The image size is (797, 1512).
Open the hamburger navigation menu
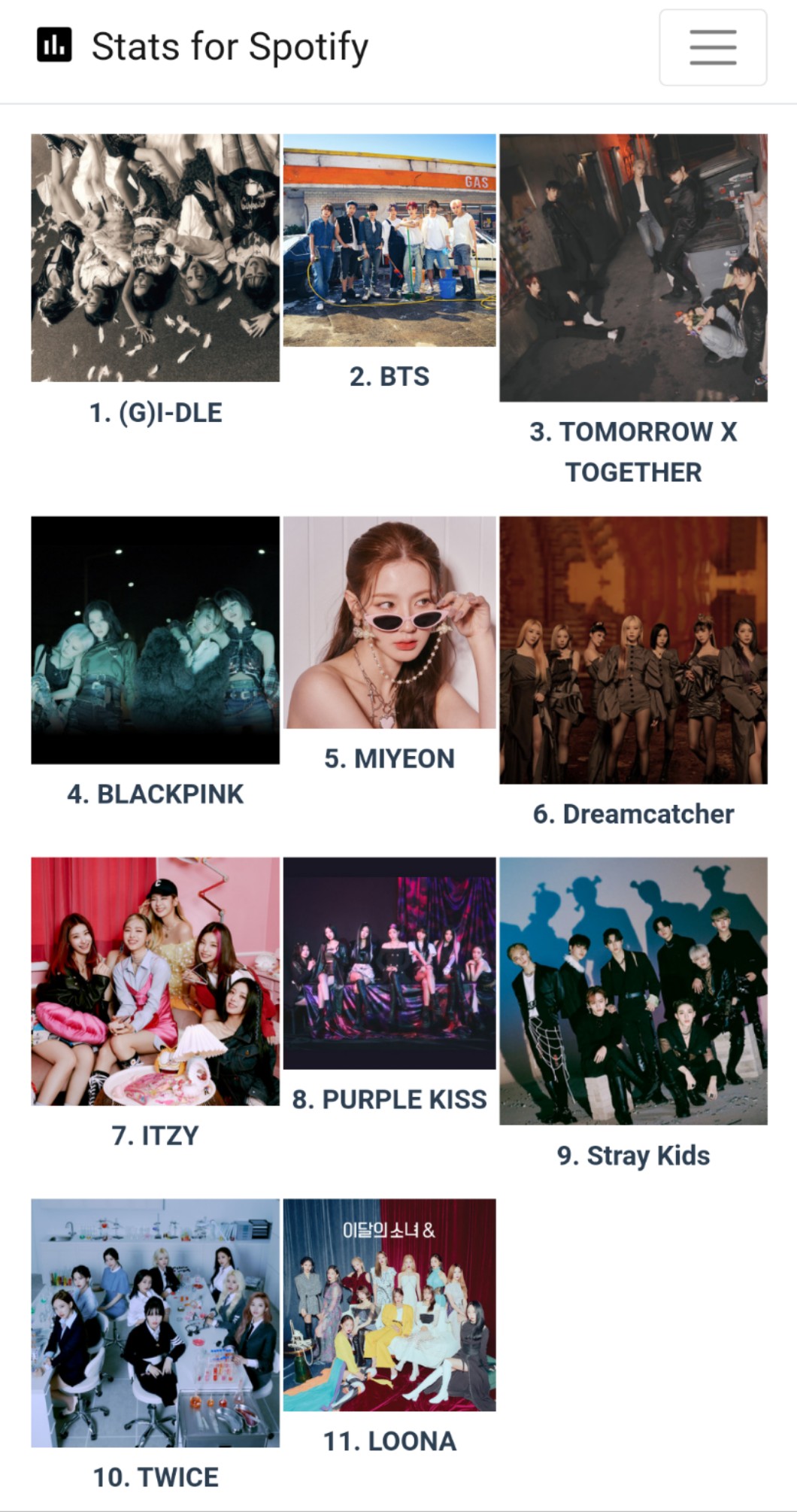click(712, 47)
